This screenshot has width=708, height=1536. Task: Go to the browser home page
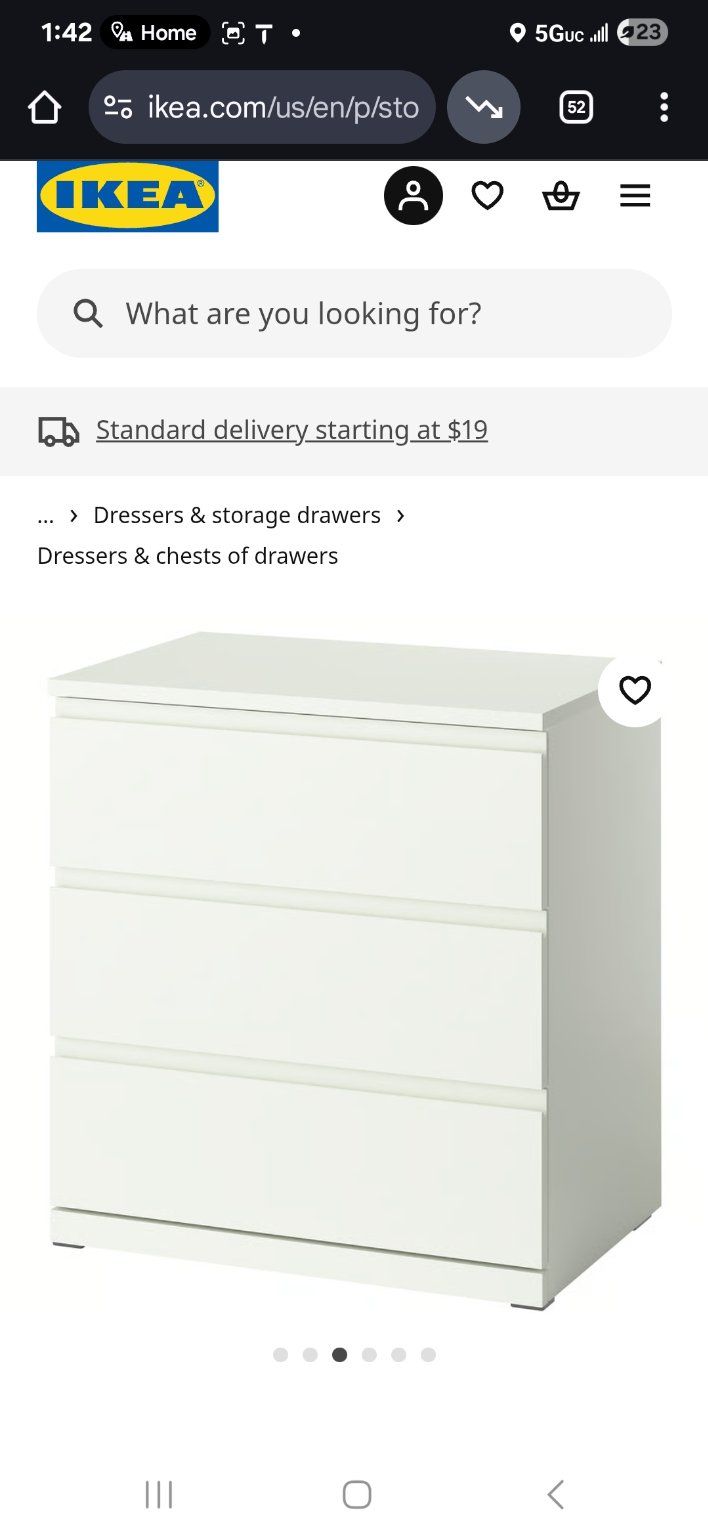tap(44, 108)
